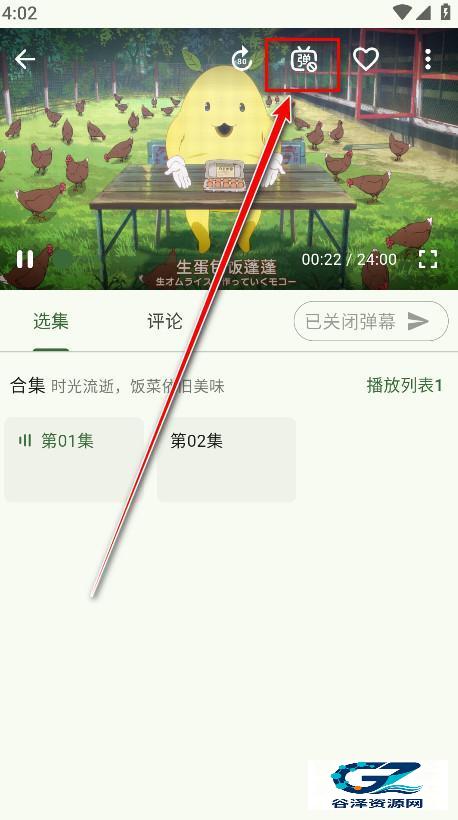Open the three-dot overflow menu

click(x=428, y=59)
